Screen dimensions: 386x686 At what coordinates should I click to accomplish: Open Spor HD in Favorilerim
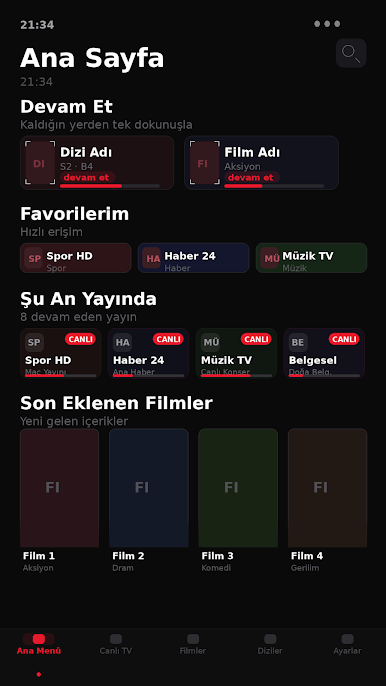click(x=76, y=258)
